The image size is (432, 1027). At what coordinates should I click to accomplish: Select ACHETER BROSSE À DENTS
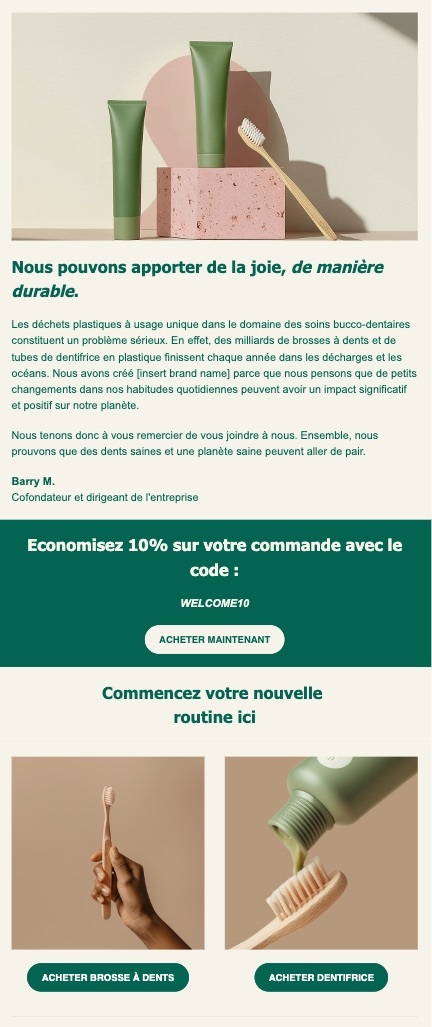click(108, 977)
